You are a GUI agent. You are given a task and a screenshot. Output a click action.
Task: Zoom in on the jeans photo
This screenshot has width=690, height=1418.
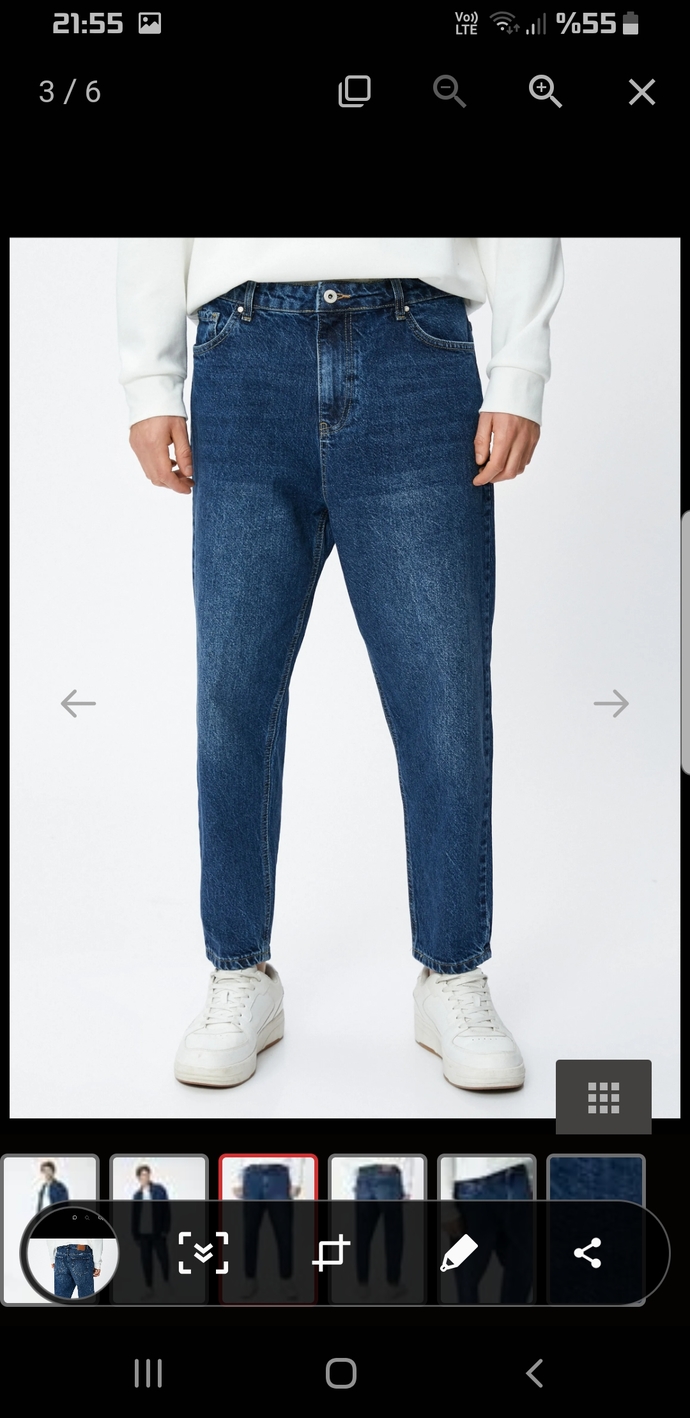545,92
